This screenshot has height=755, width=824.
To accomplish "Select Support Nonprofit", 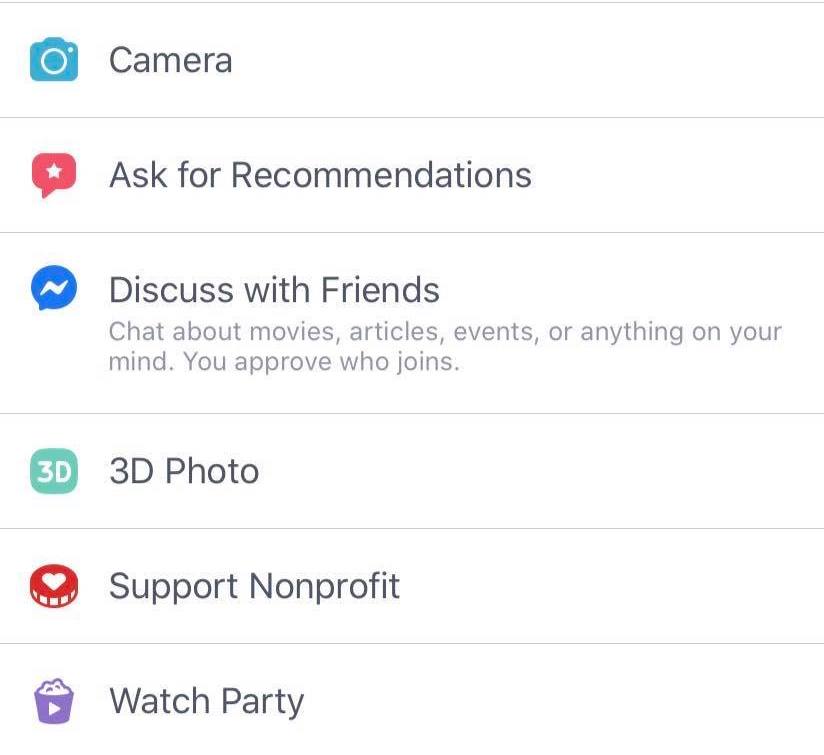I will [254, 586].
